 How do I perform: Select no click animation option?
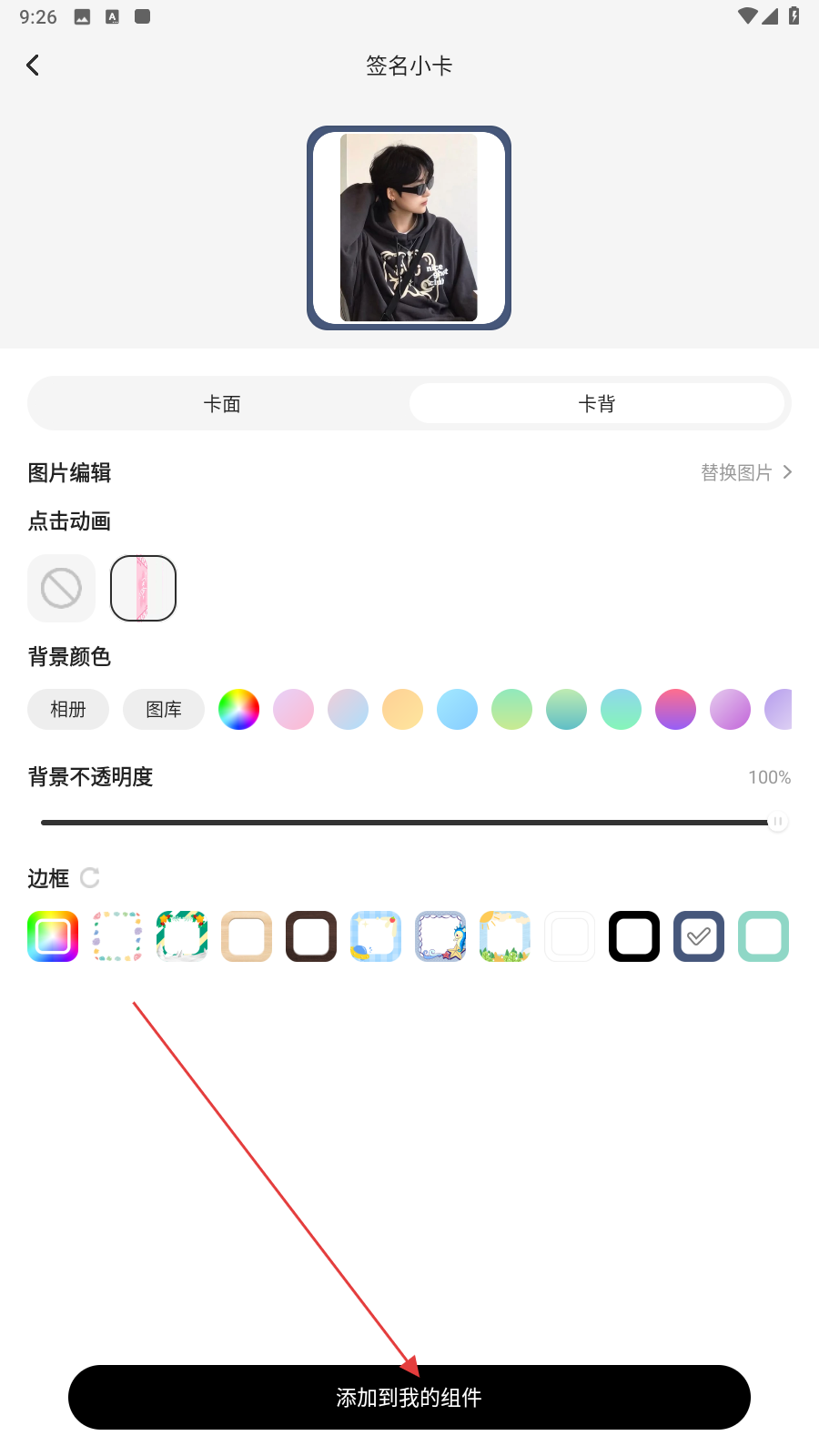click(x=61, y=588)
